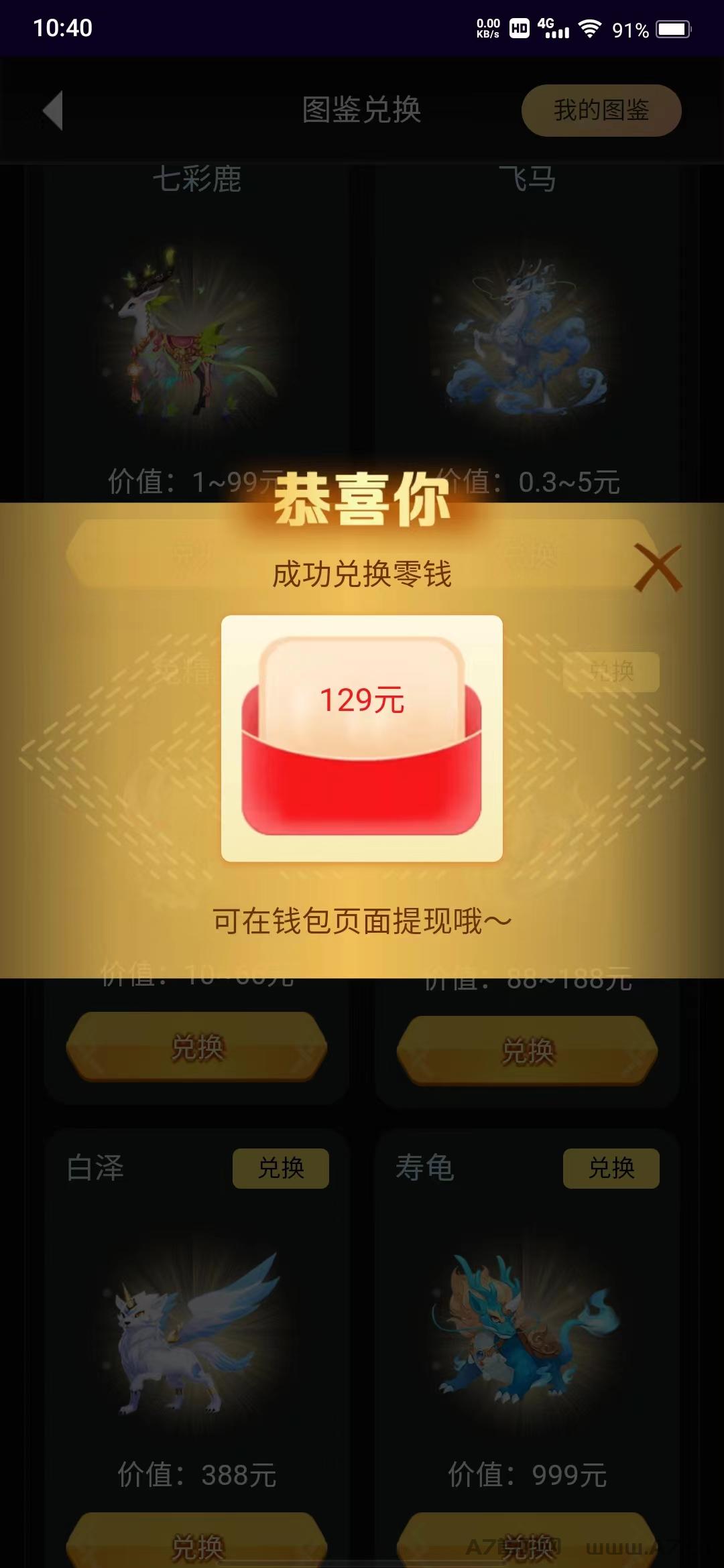Viewport: 724px width, 1568px height.
Task: Tap the small 兑换 chip beside 白泽
Action: 281,1169
